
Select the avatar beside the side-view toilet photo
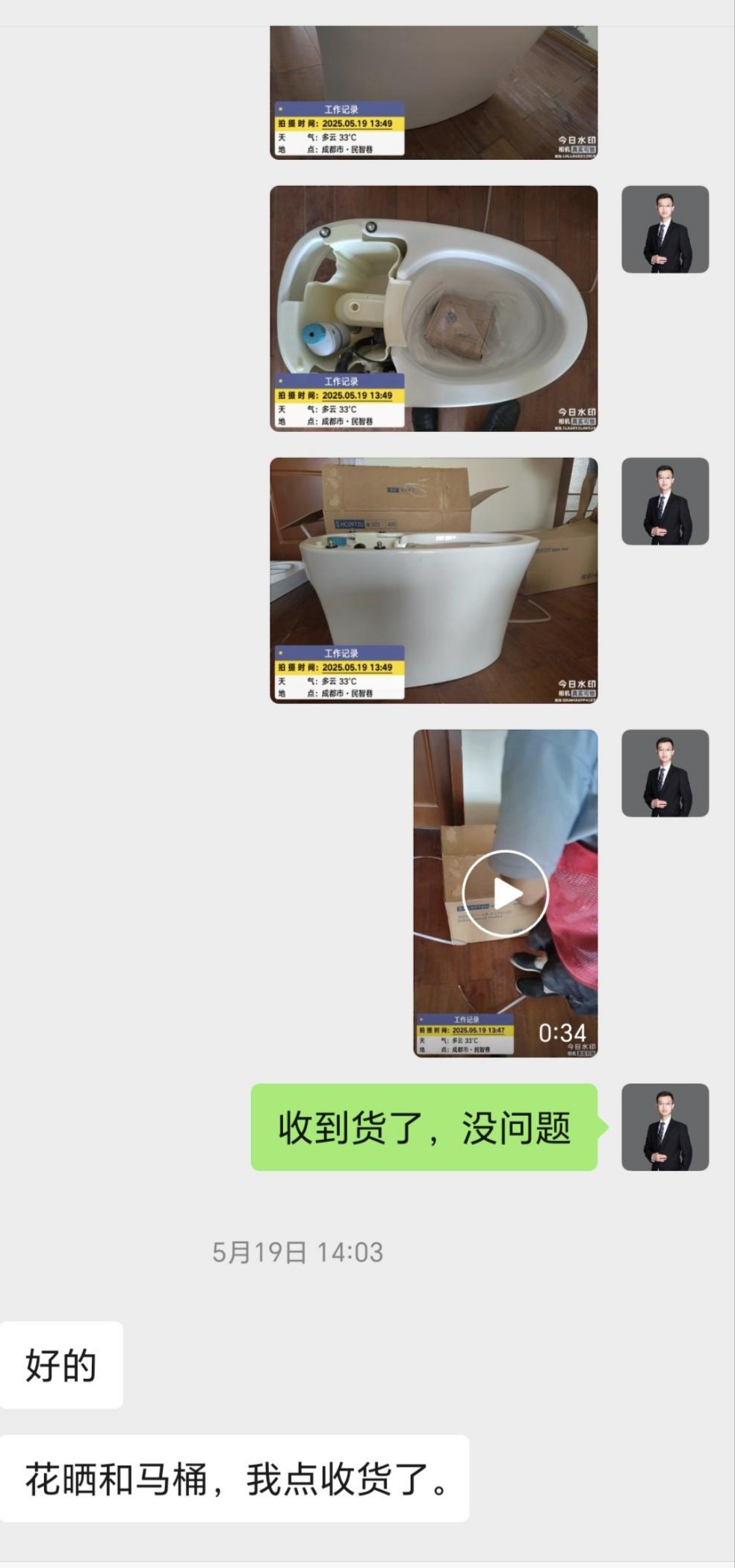[665, 501]
